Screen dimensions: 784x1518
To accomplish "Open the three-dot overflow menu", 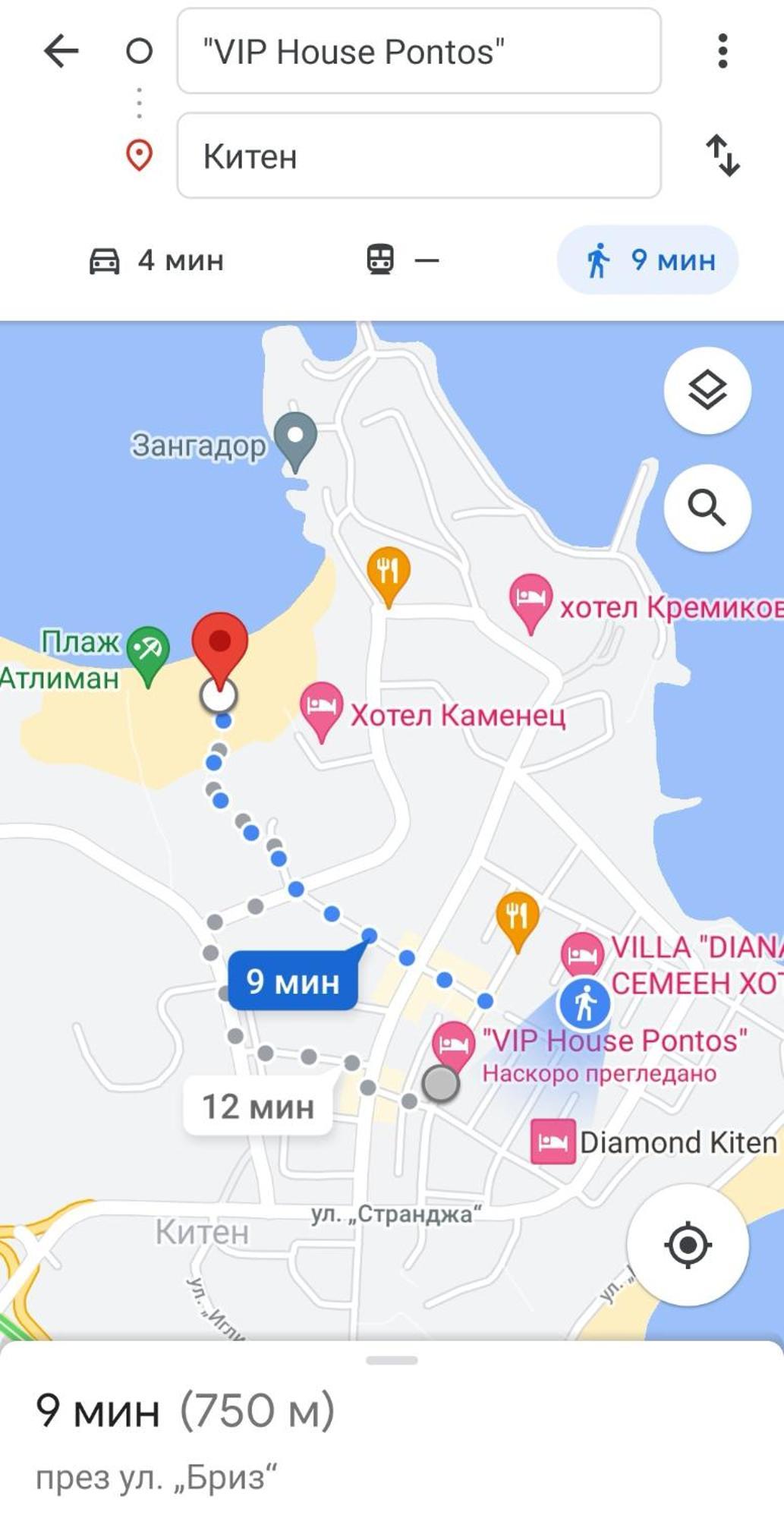I will [x=722, y=52].
